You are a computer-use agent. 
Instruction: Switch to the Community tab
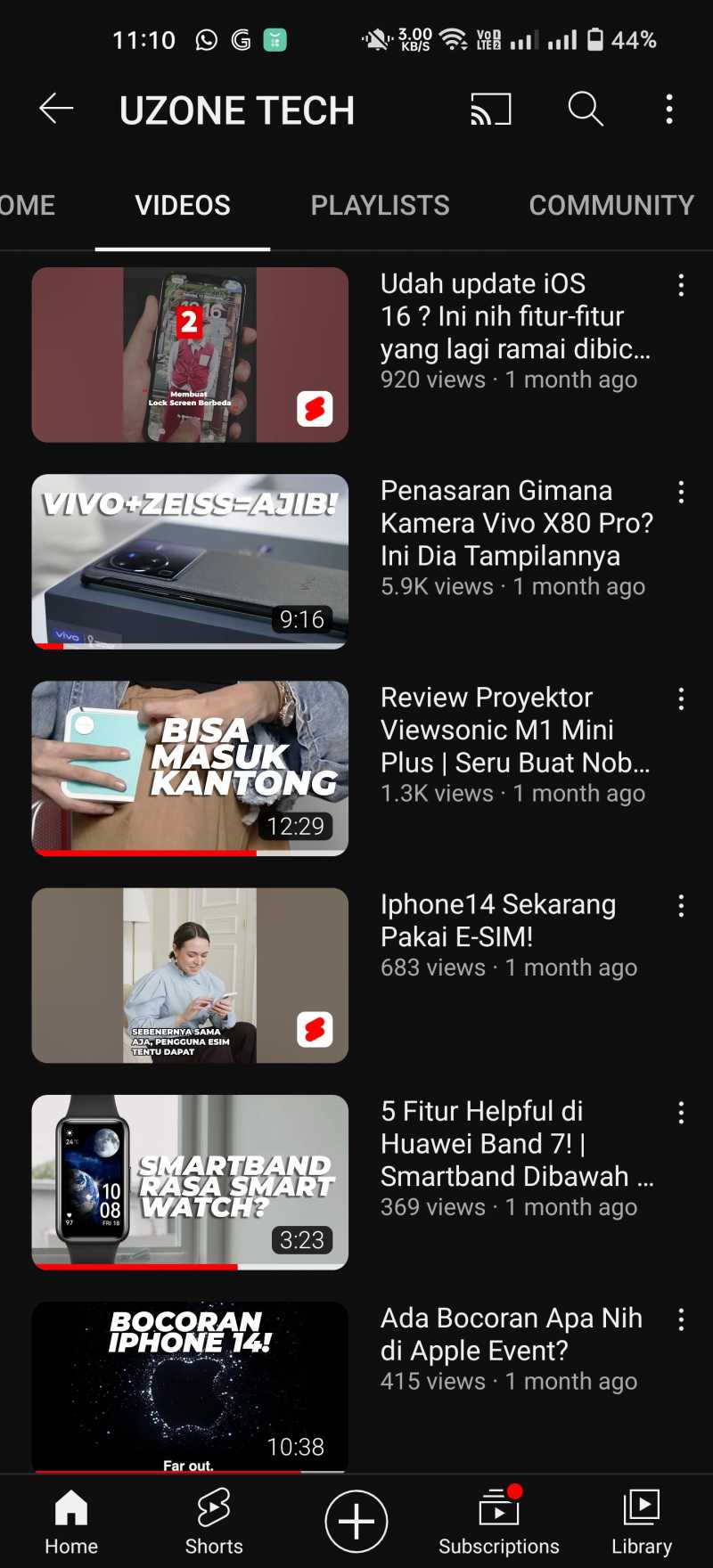click(x=611, y=206)
